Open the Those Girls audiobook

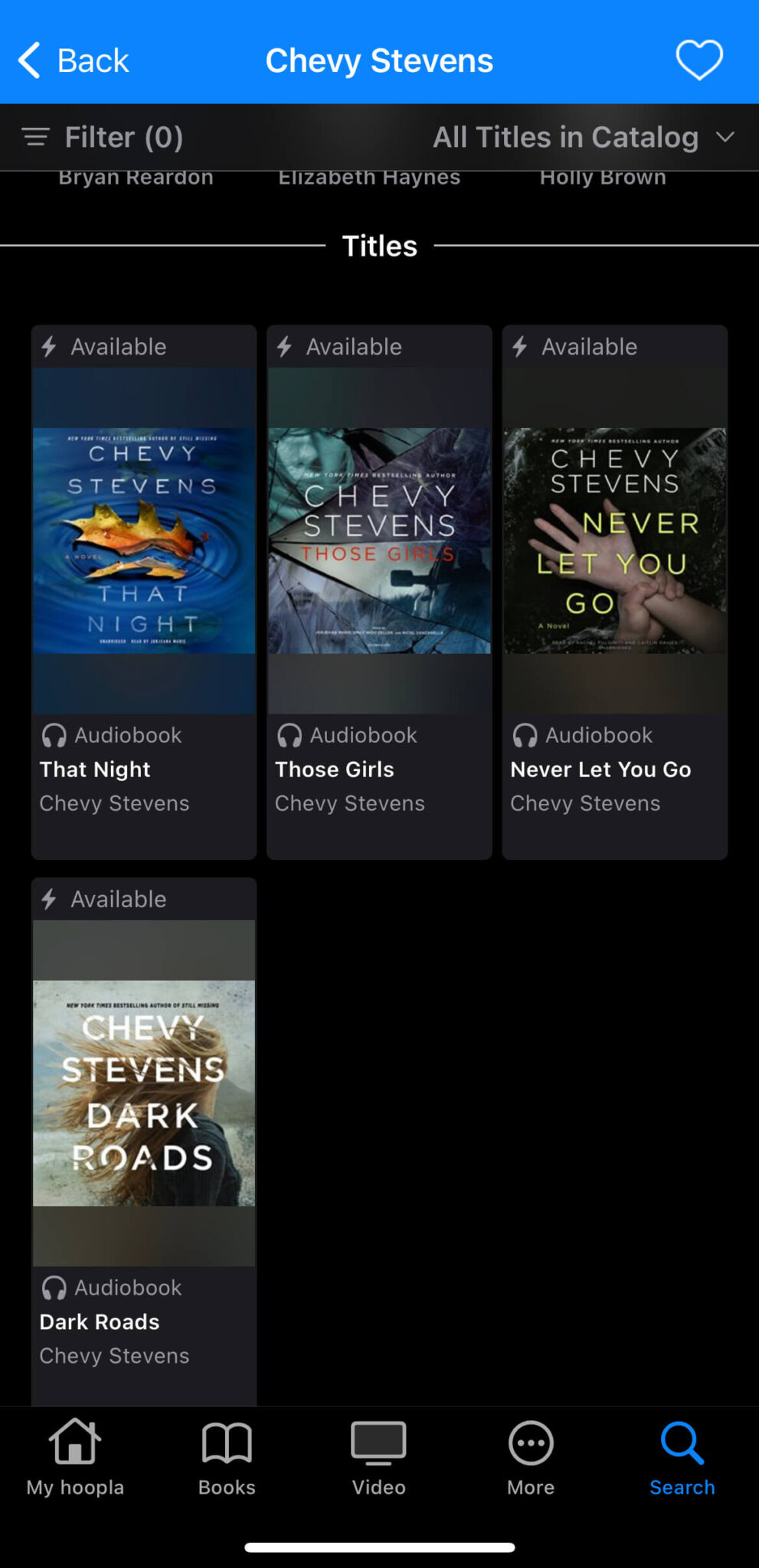pyautogui.click(x=379, y=541)
